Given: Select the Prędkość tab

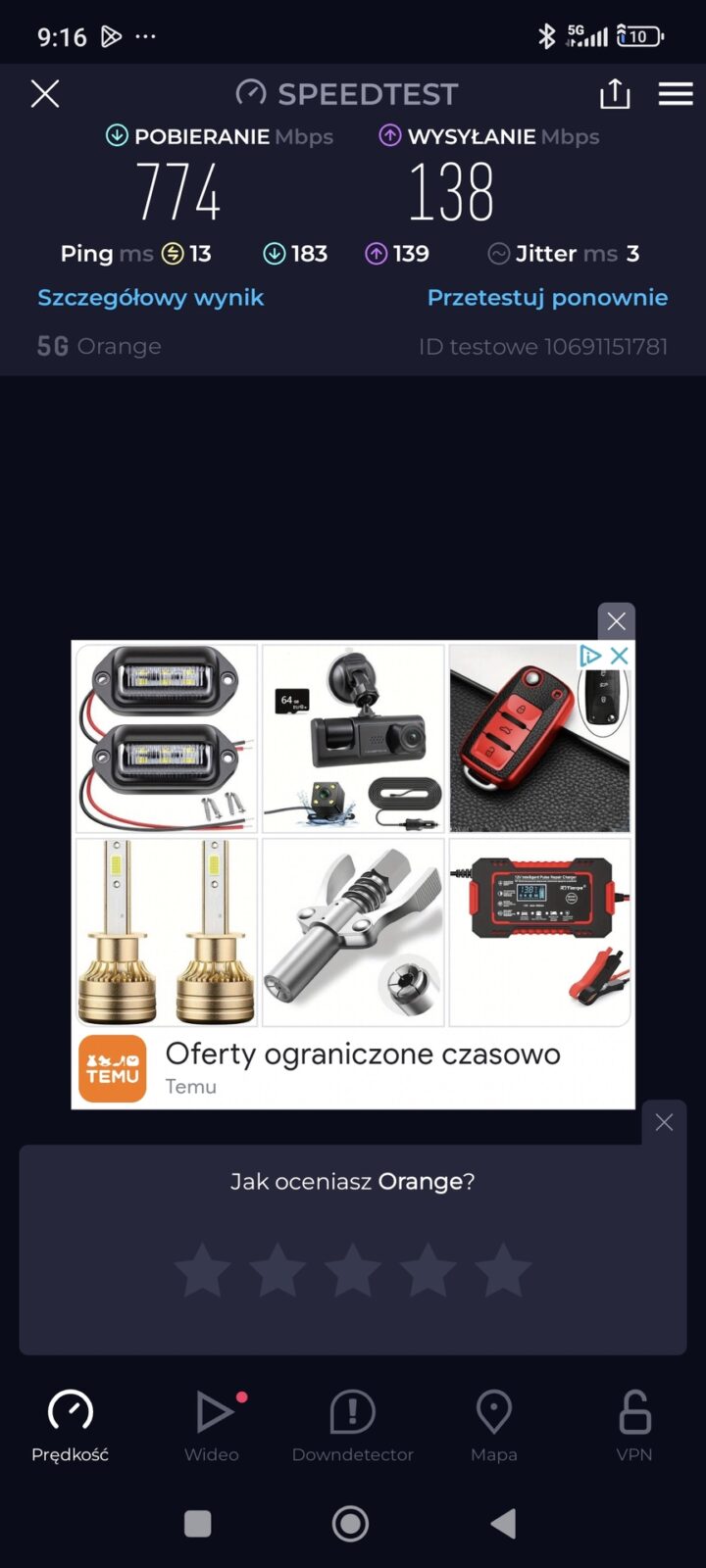Looking at the screenshot, I should pos(71,1425).
